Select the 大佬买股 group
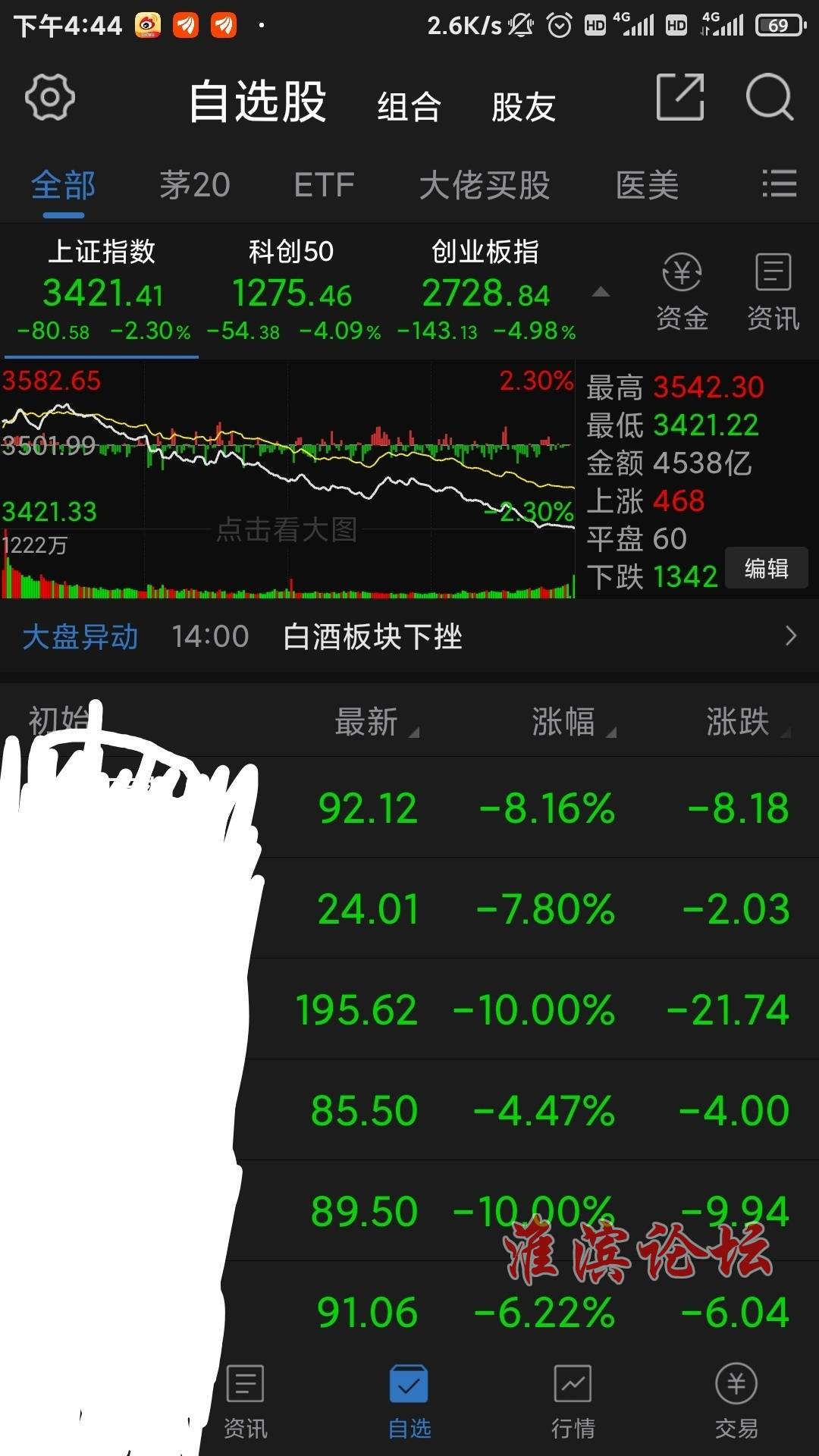This screenshot has height=1456, width=819. tap(485, 185)
